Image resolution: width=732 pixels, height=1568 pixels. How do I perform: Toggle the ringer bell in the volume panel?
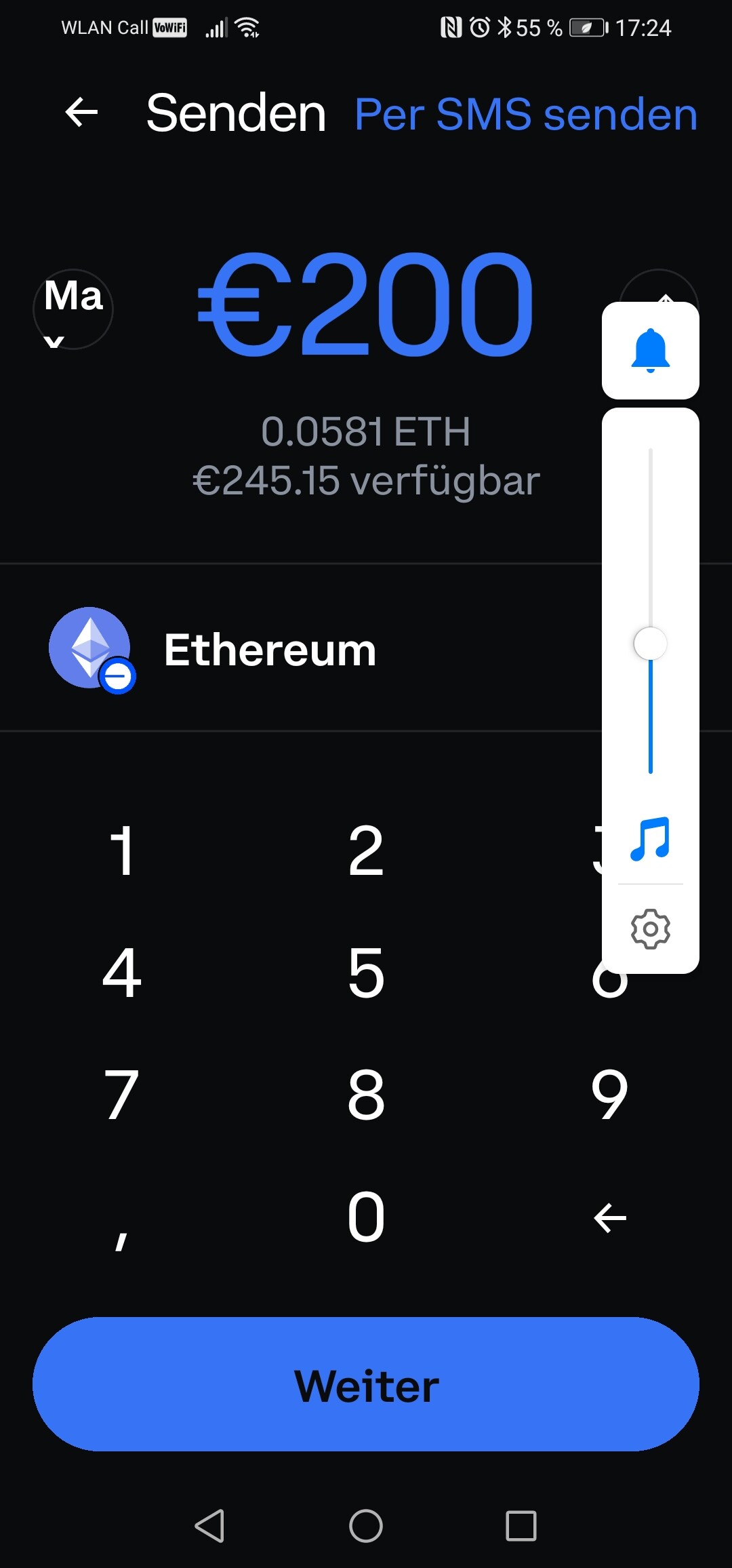coord(651,351)
